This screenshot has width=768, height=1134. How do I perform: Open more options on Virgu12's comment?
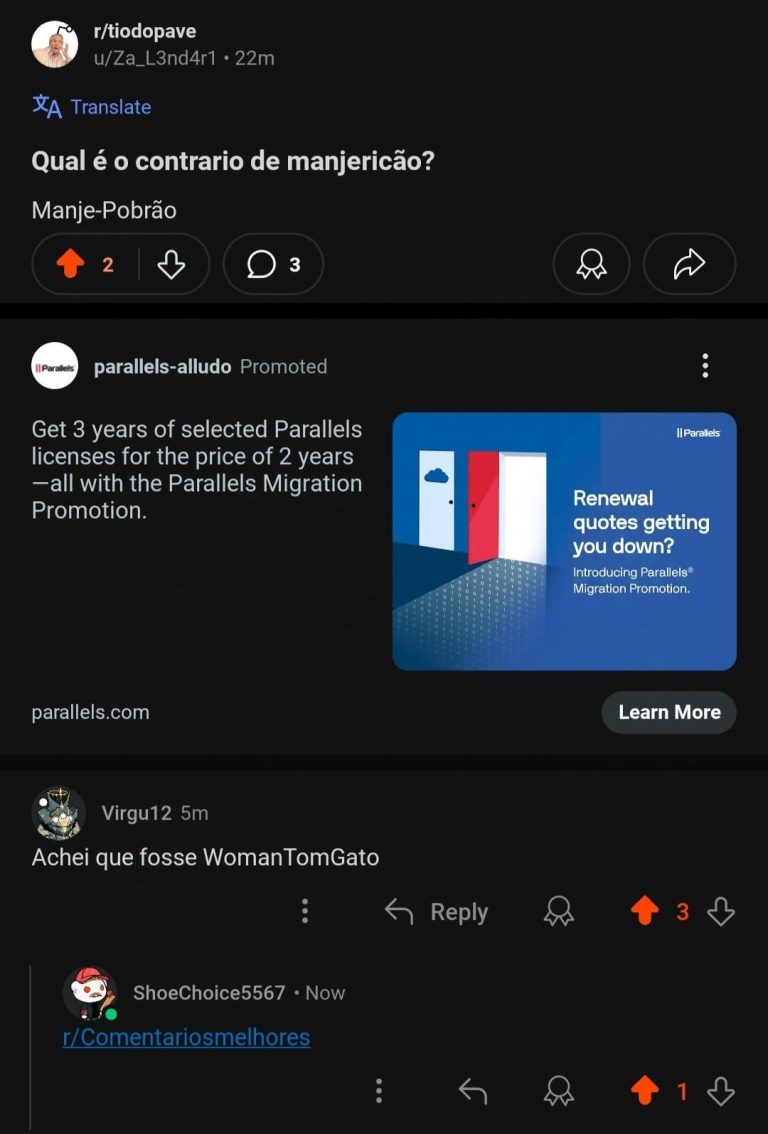[x=305, y=911]
